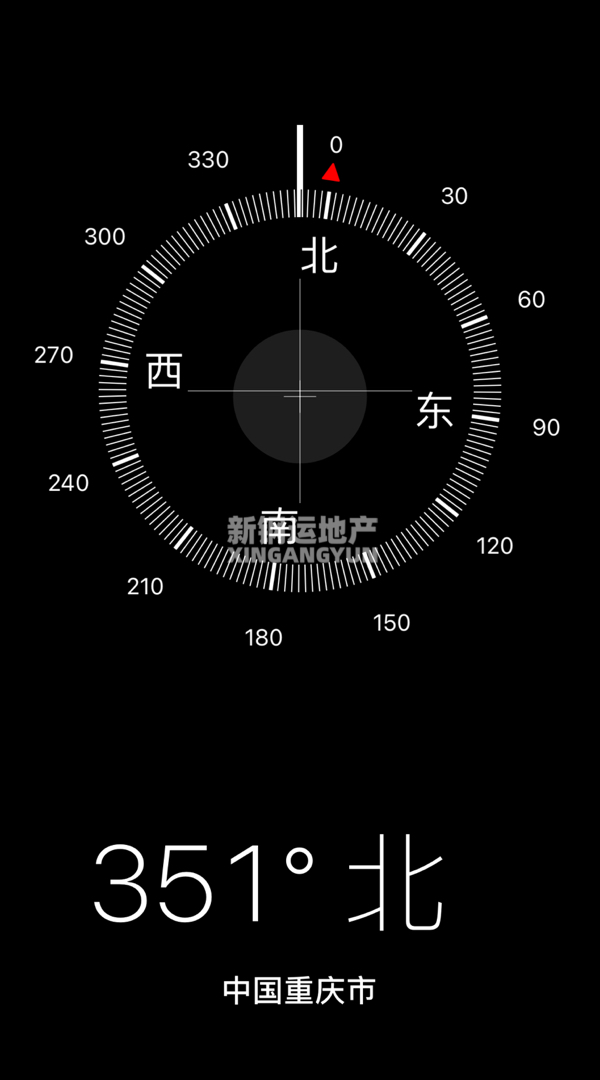This screenshot has width=600, height=1080.
Task: Tap the compass dial to lock heading
Action: 300,391
